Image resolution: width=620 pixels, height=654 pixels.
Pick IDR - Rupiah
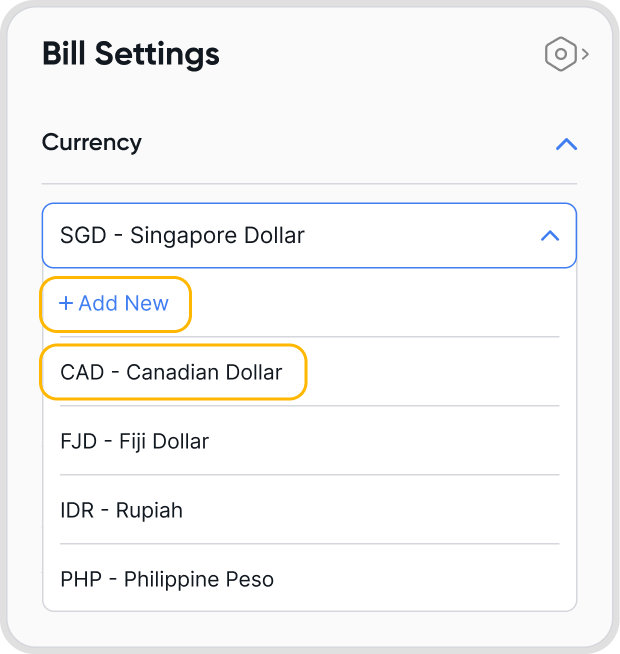[x=122, y=510]
